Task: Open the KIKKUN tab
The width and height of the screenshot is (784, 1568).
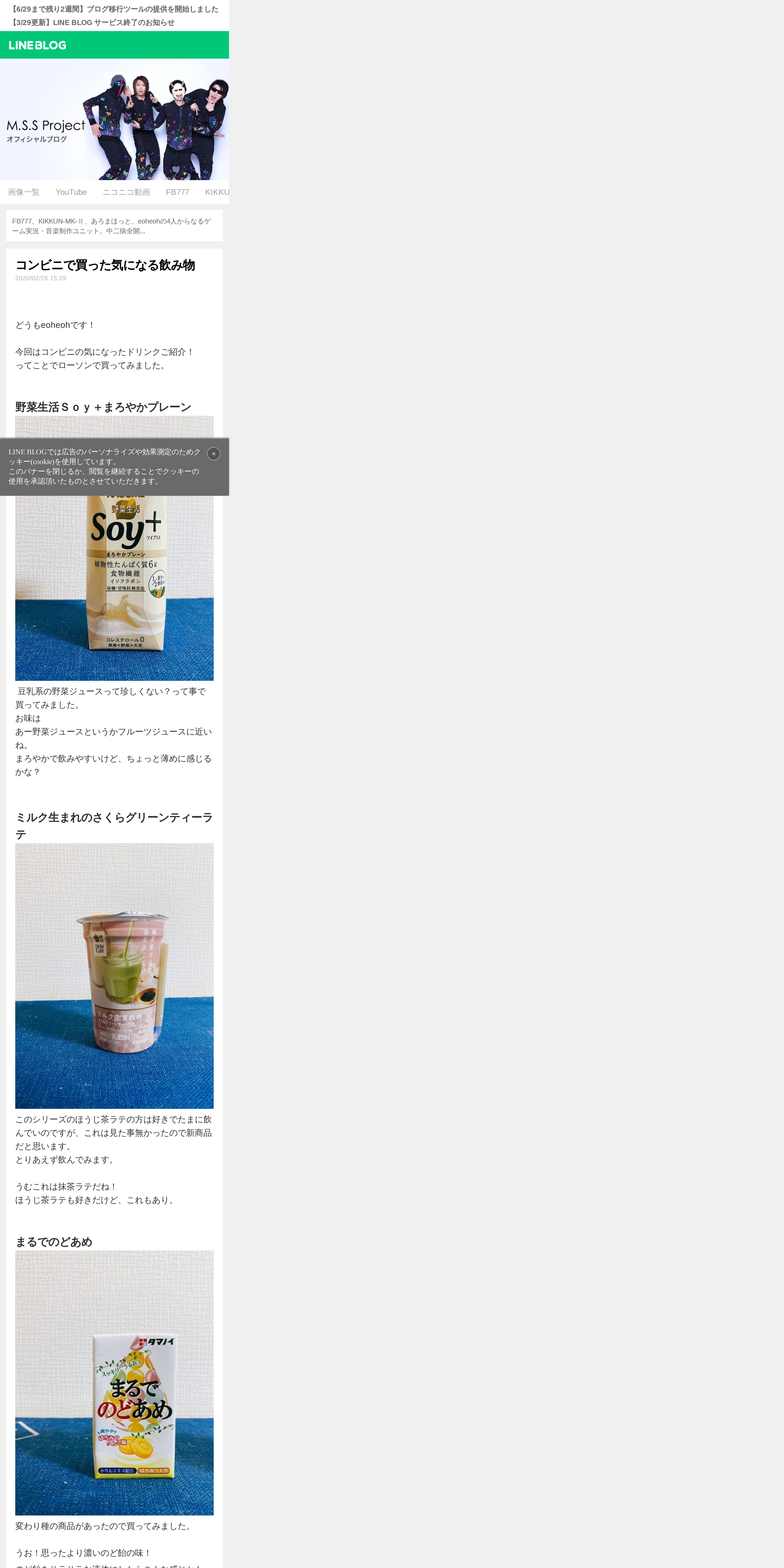Action: point(217,192)
